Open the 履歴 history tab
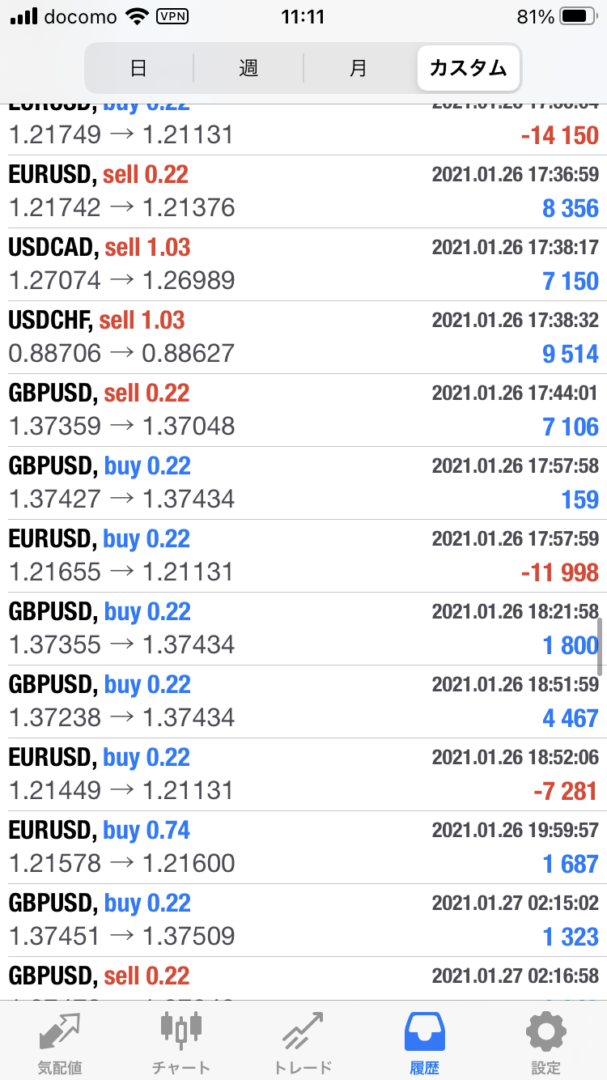 pos(424,1040)
